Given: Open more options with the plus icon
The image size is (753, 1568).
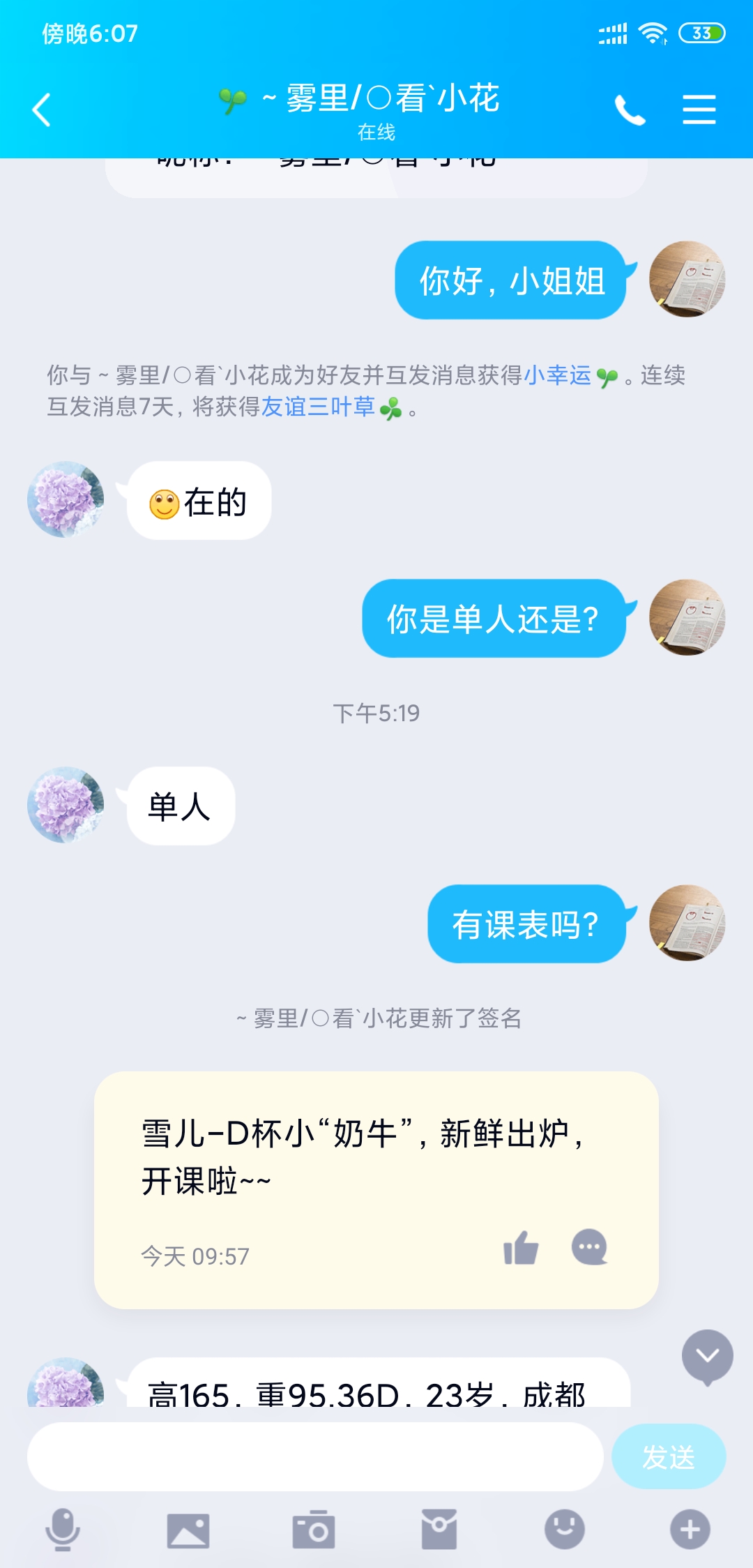Looking at the screenshot, I should click(x=690, y=1530).
